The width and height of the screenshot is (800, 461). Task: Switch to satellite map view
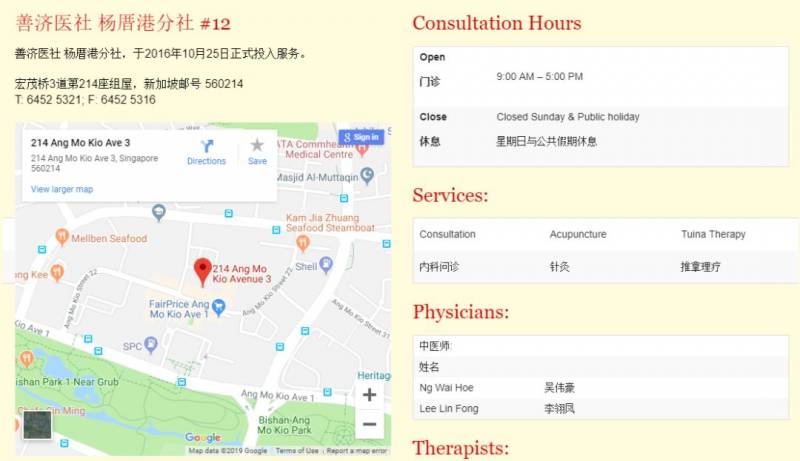pos(37,424)
